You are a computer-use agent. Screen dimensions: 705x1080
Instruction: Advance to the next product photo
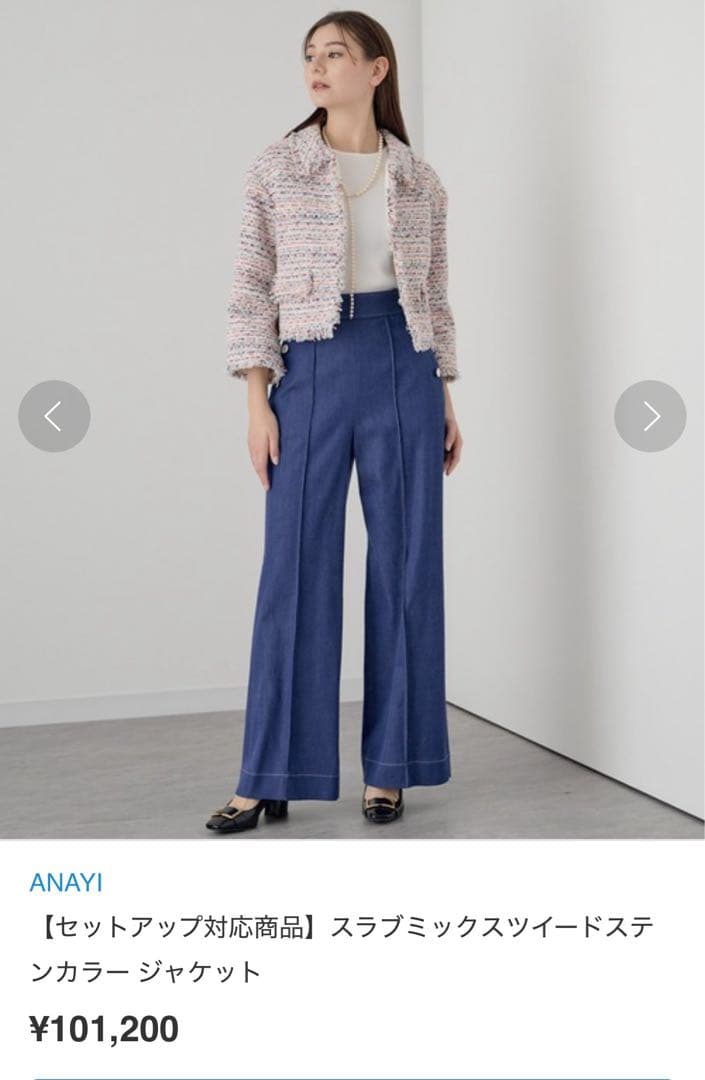(650, 416)
